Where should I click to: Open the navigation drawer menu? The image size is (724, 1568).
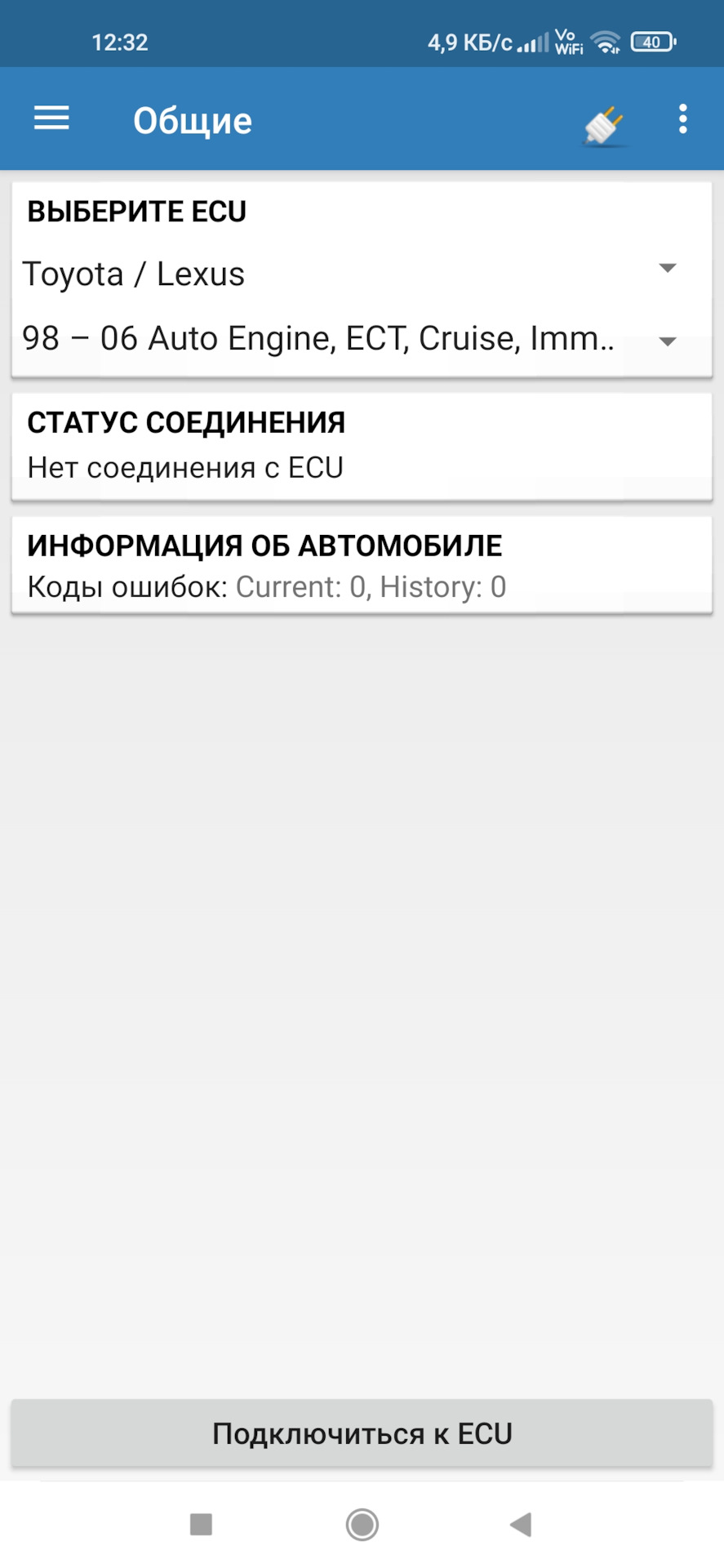coord(51,118)
